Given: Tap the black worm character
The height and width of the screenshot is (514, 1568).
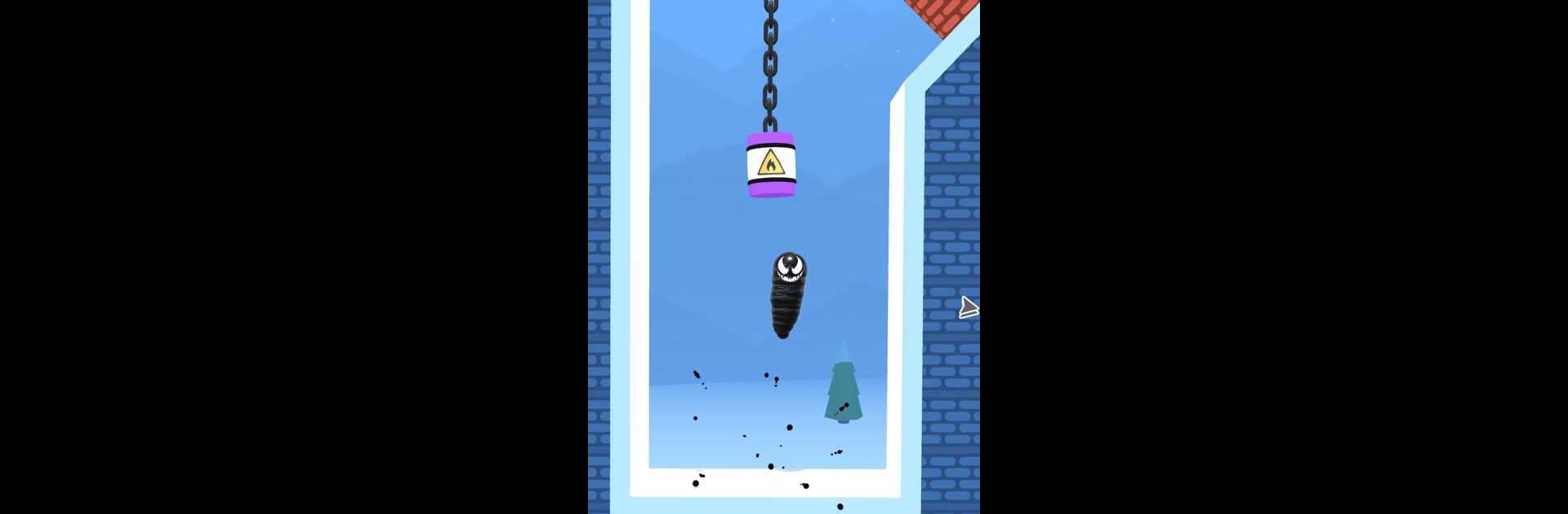Looking at the screenshot, I should click(x=786, y=294).
